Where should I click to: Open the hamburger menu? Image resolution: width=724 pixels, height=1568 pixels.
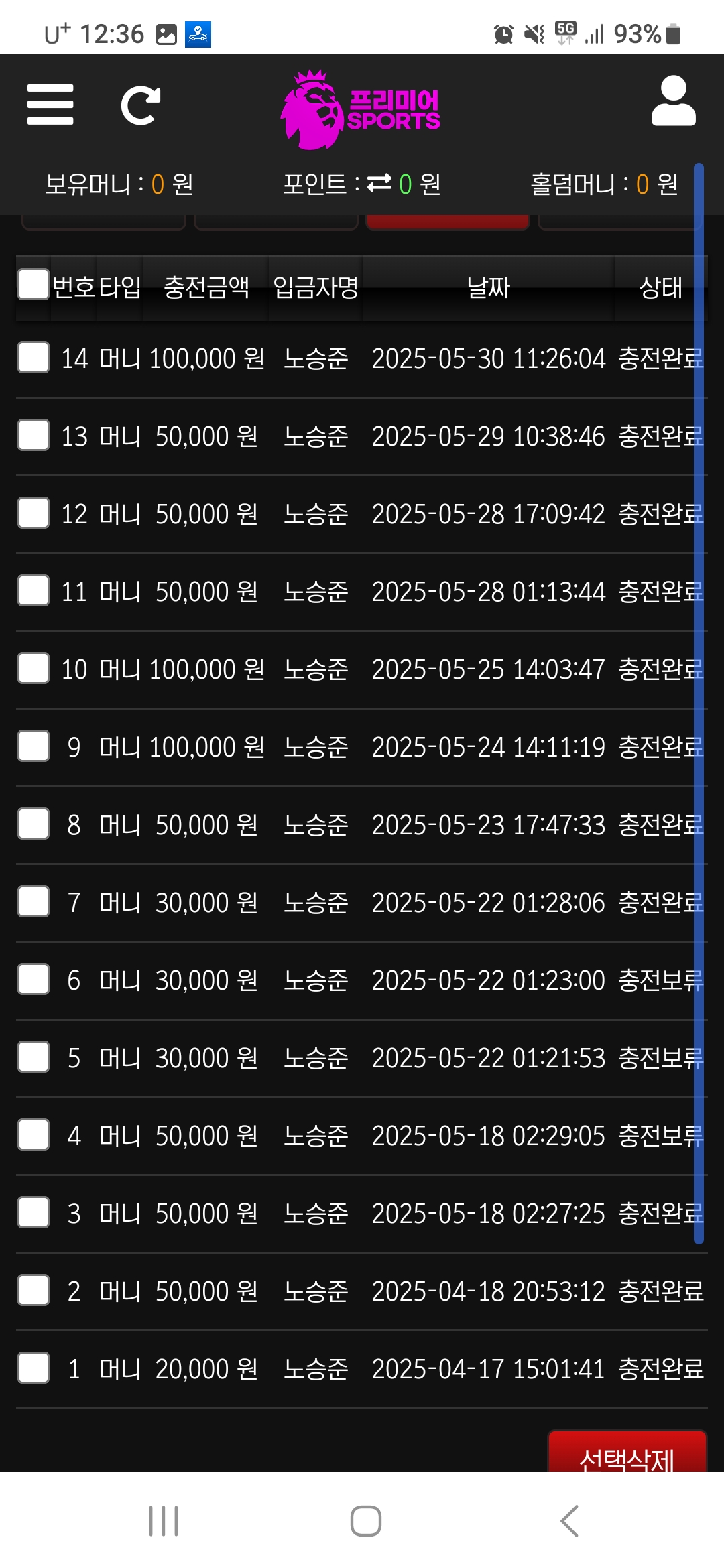[x=50, y=105]
